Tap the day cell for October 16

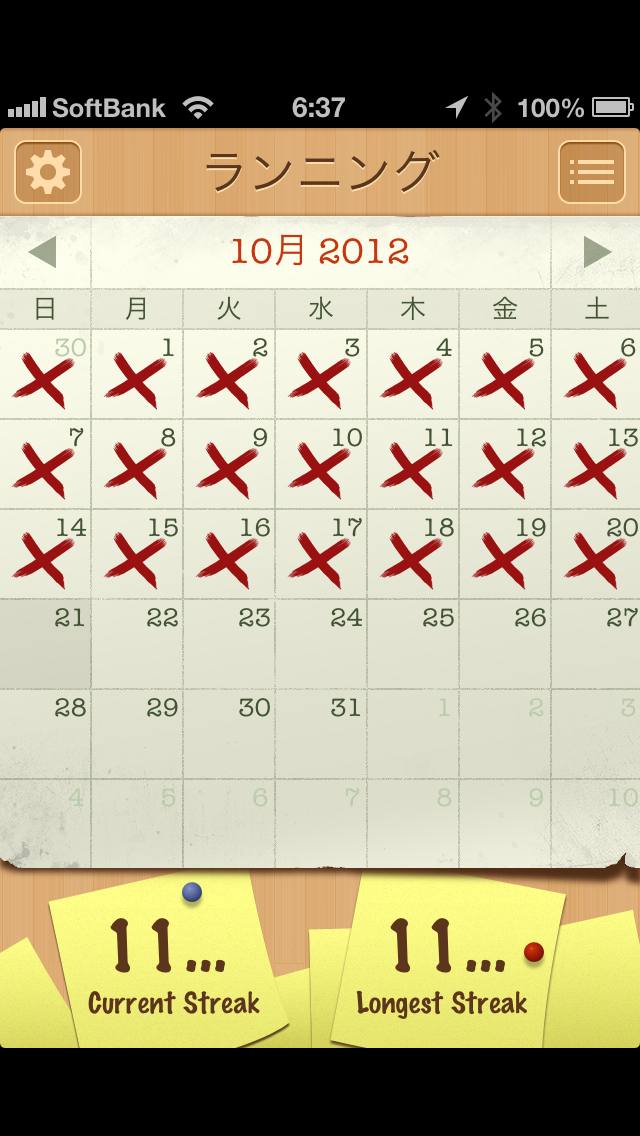coord(229,554)
